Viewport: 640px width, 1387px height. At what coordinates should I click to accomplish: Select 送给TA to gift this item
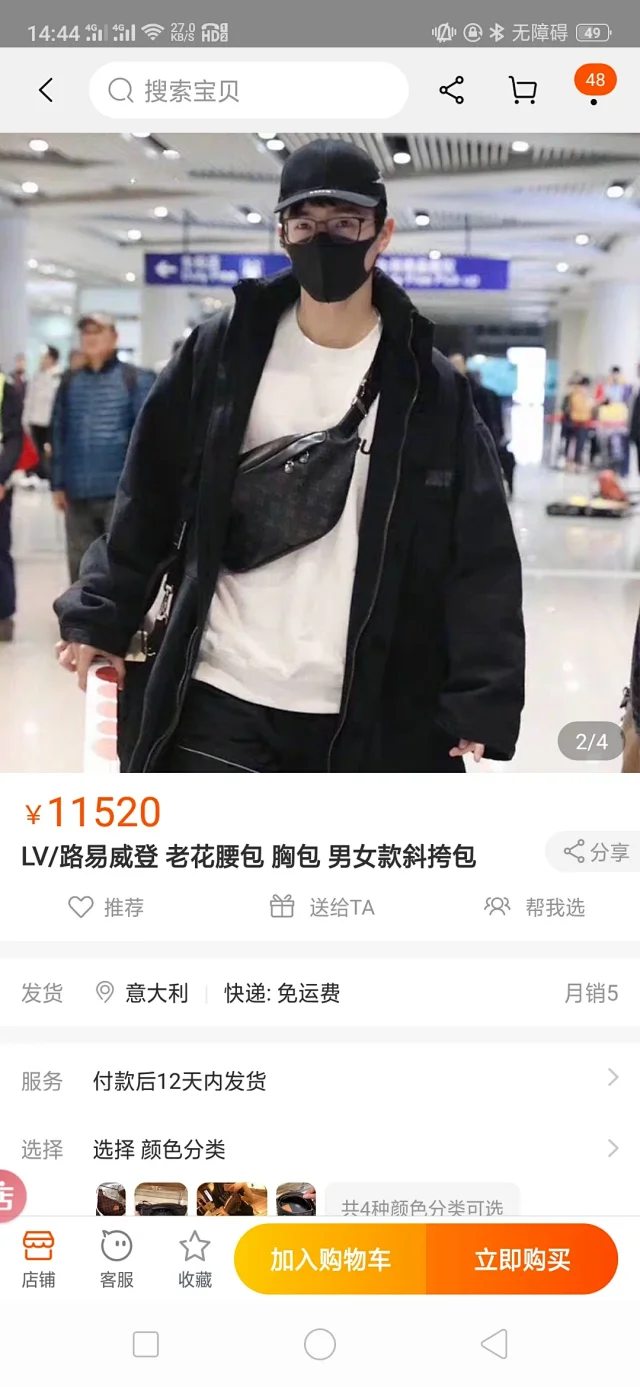(x=322, y=907)
